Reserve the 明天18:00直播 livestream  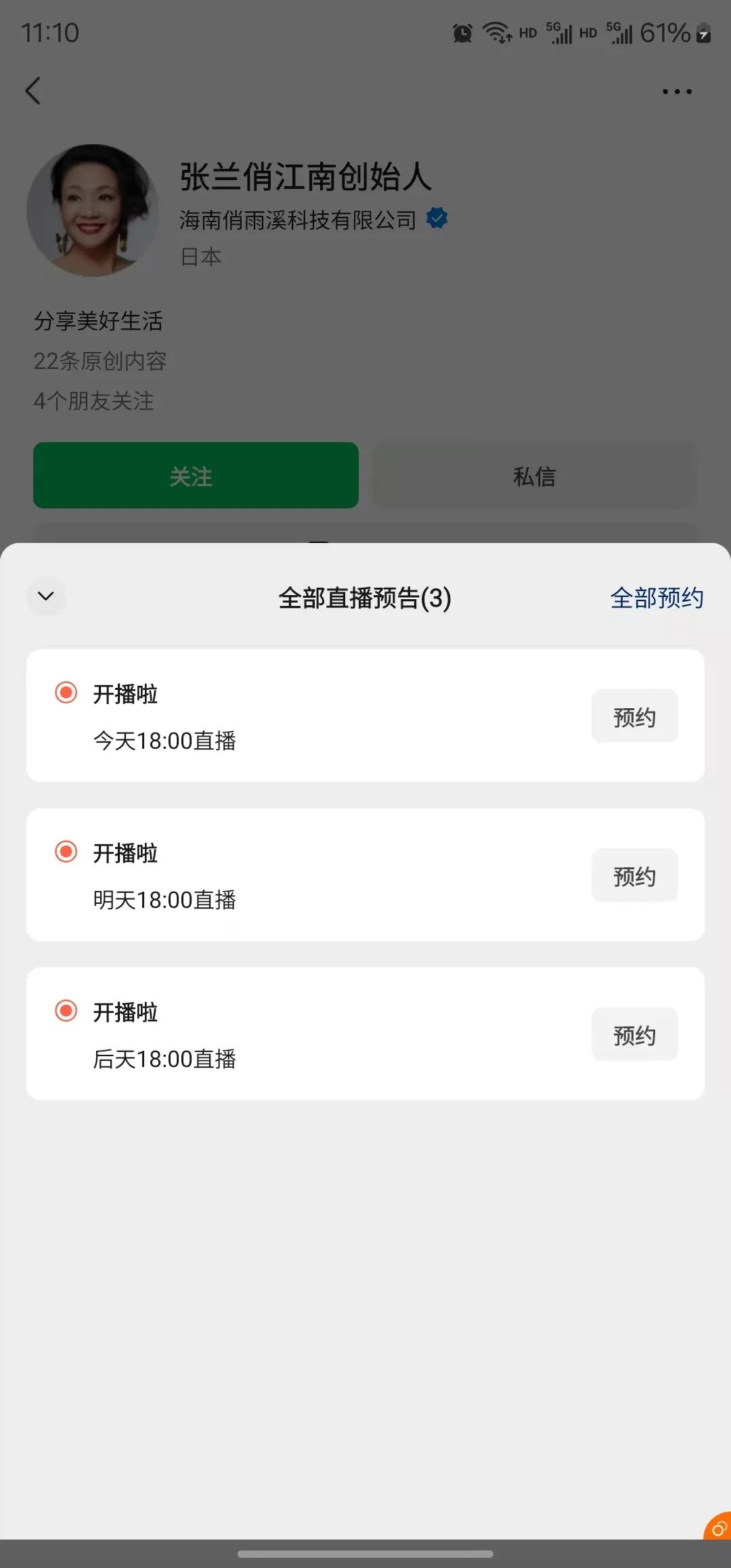[634, 875]
